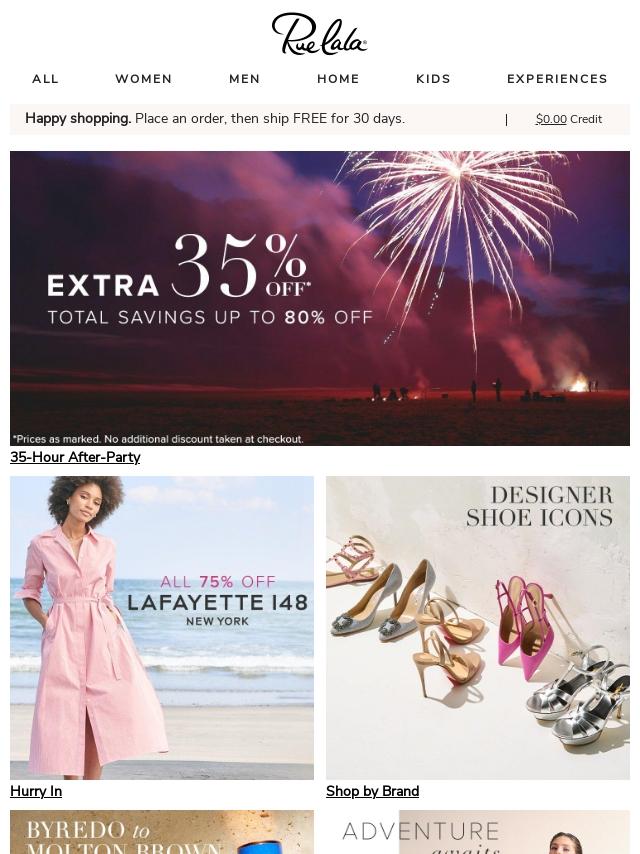Open the Extra 35% Off banner
This screenshot has height=854, width=640.
click(320, 298)
